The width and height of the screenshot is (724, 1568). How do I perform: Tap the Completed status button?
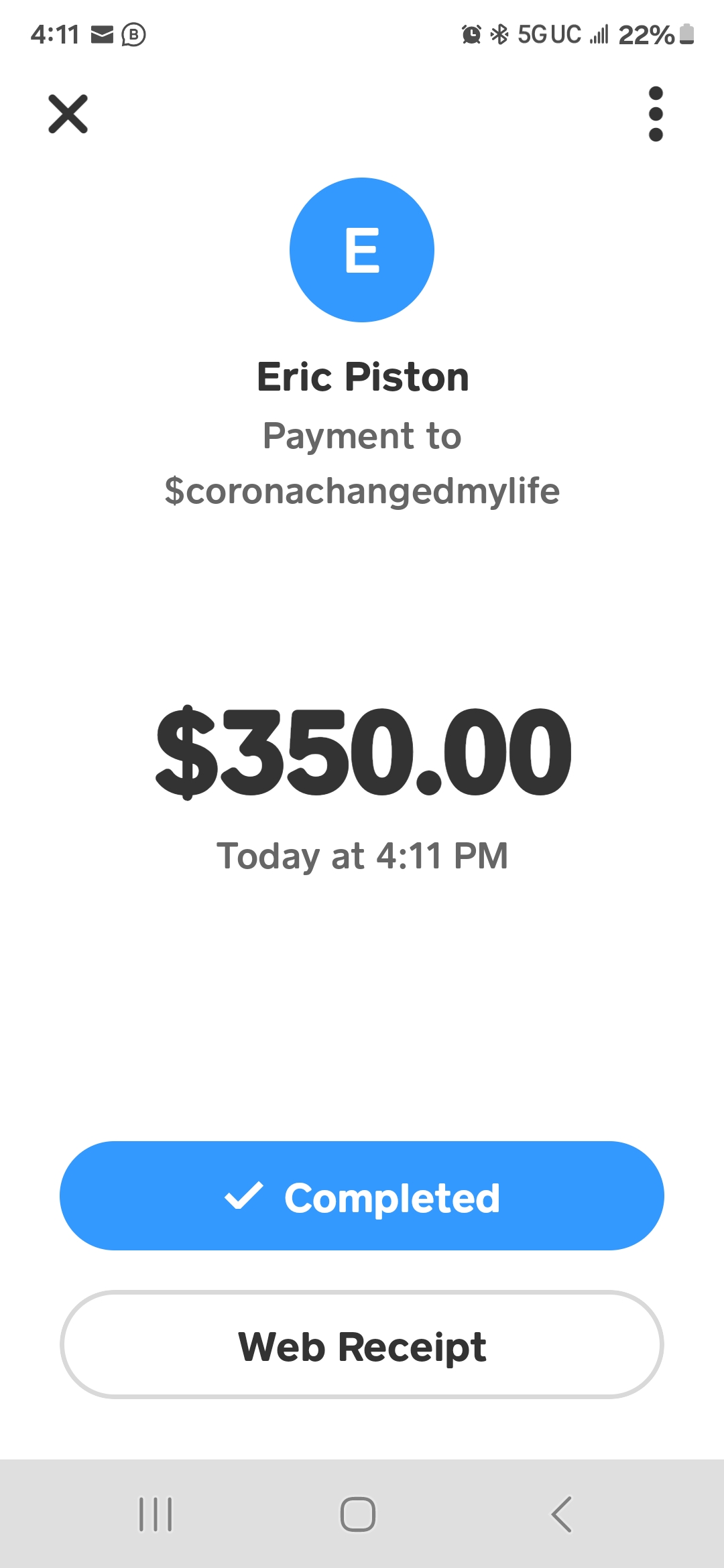(362, 1196)
